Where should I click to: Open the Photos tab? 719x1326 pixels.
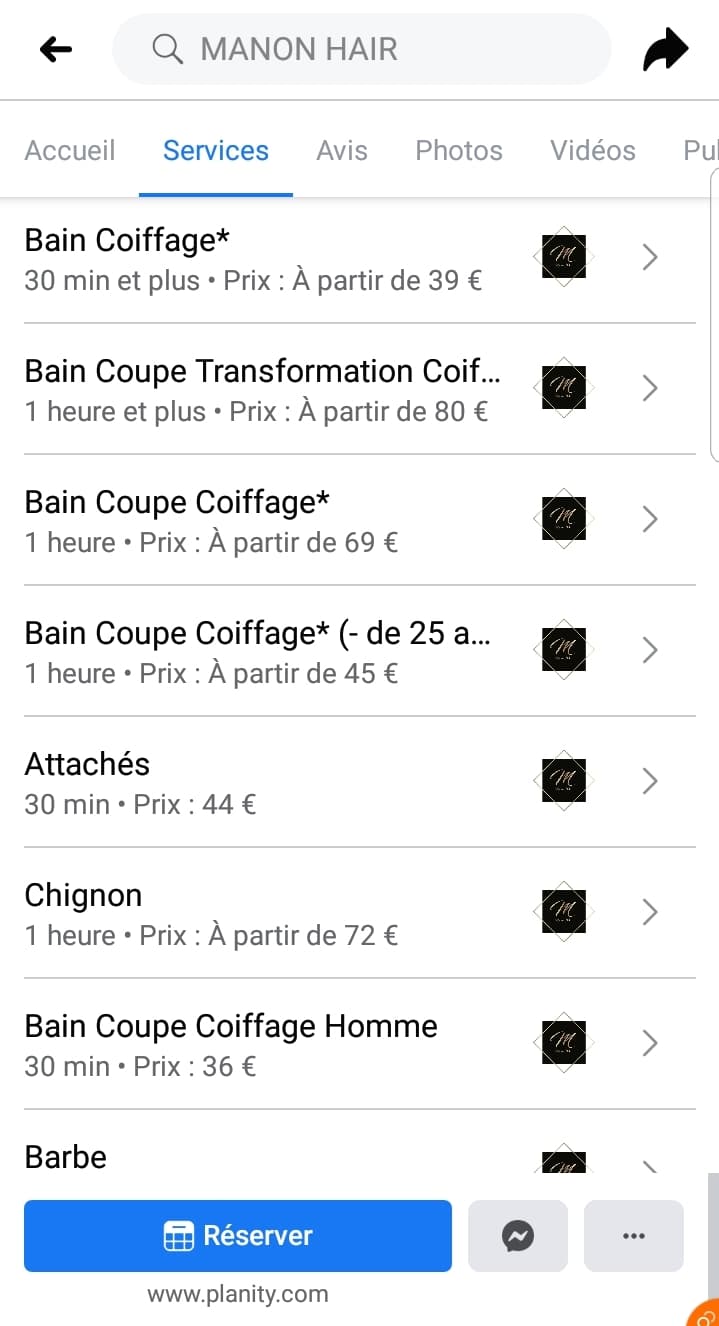(x=459, y=150)
